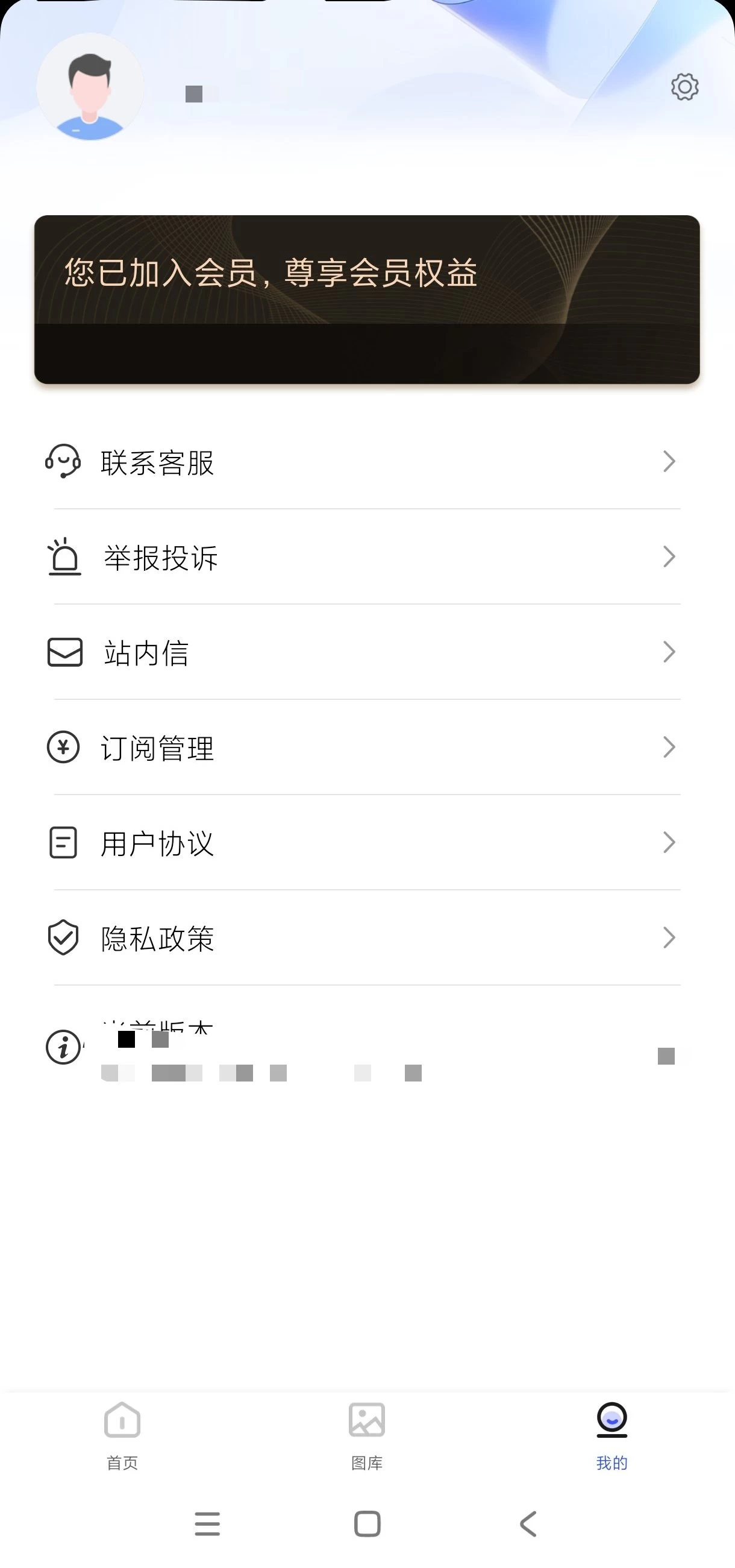The width and height of the screenshot is (735, 1568).
Task: Open the membership benefits card
Action: [x=367, y=300]
